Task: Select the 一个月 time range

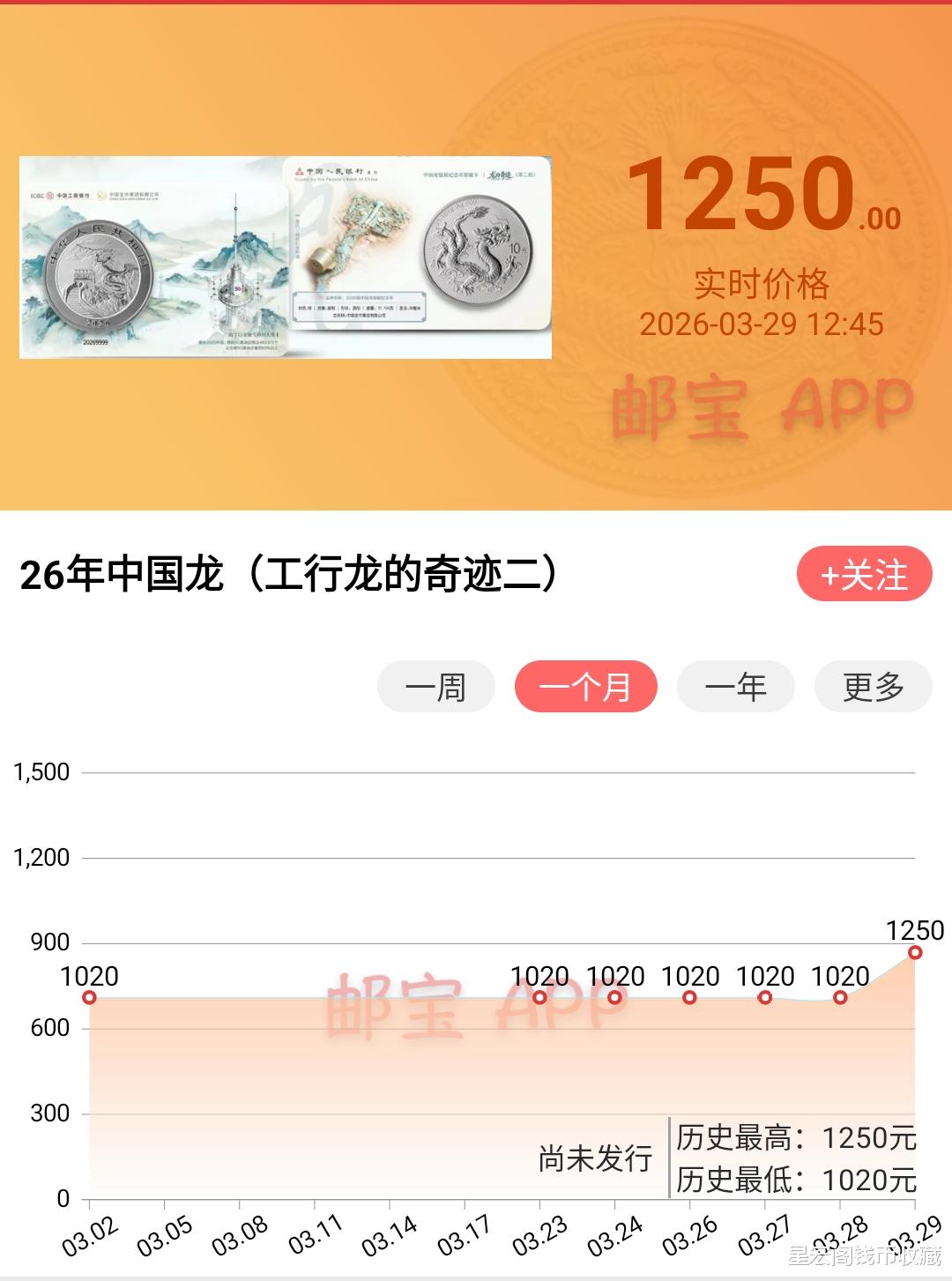Action: 585,687
